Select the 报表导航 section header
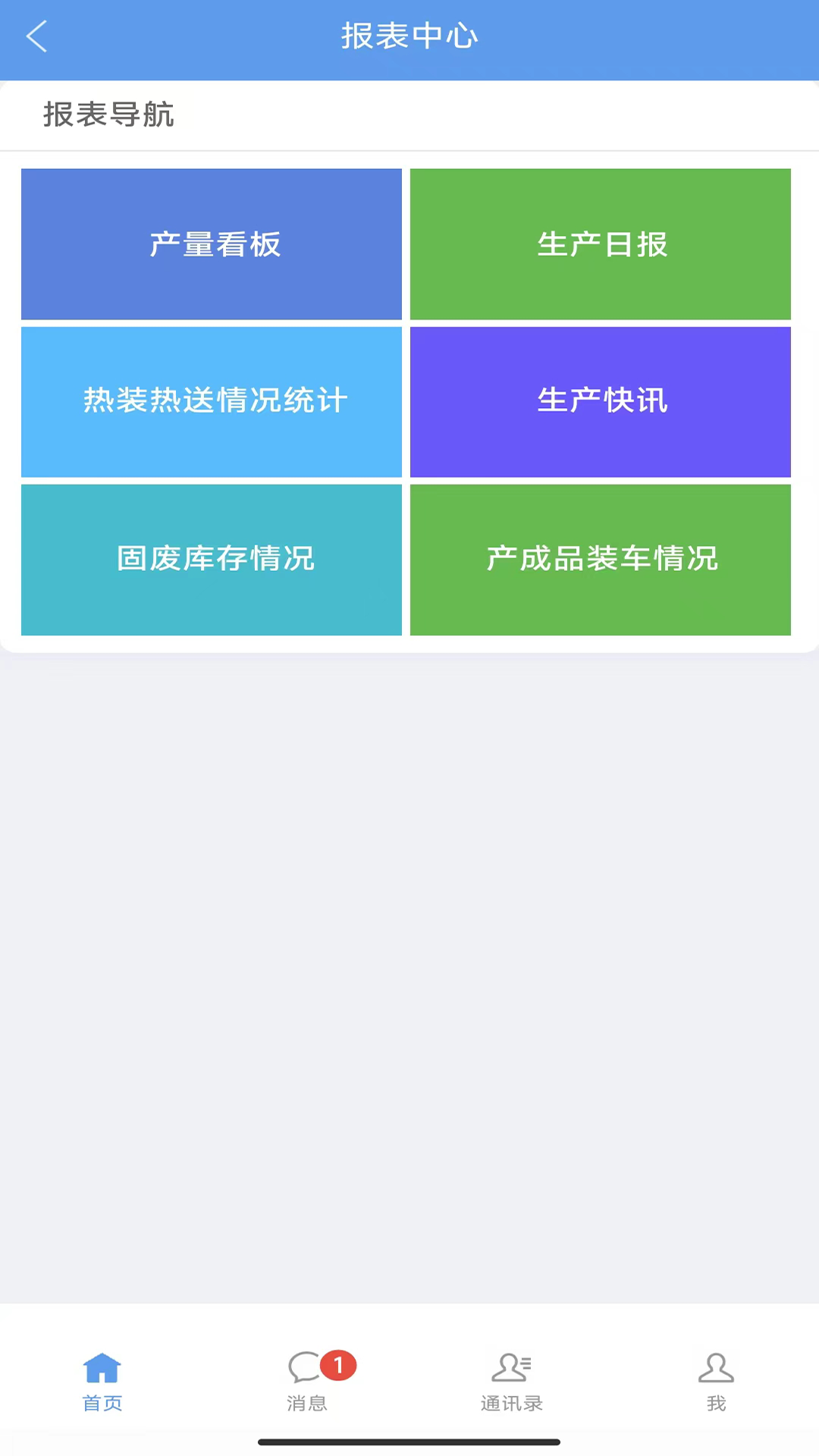This screenshot has height=1456, width=819. click(108, 115)
